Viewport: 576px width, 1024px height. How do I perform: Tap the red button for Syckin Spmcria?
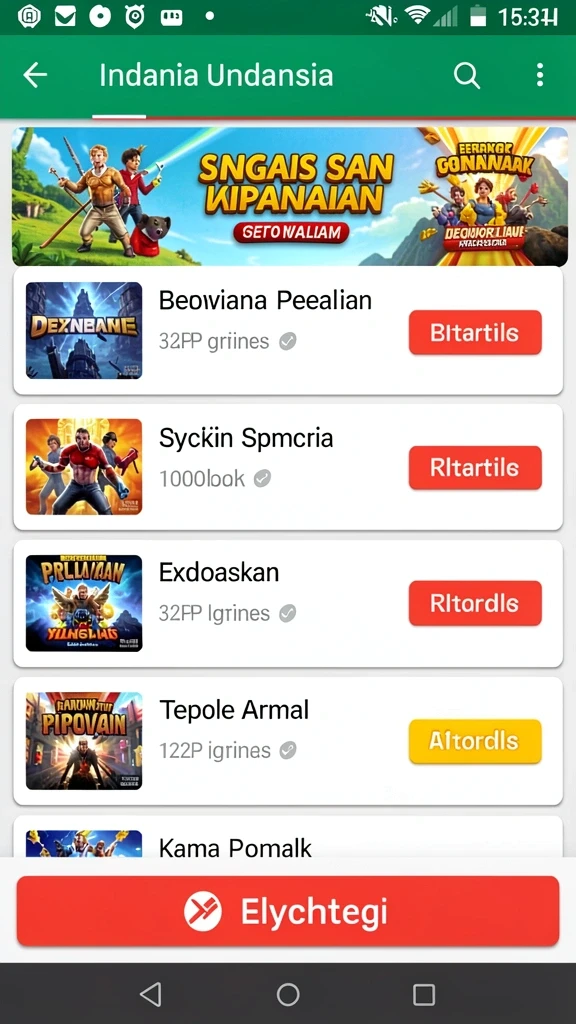[475, 468]
